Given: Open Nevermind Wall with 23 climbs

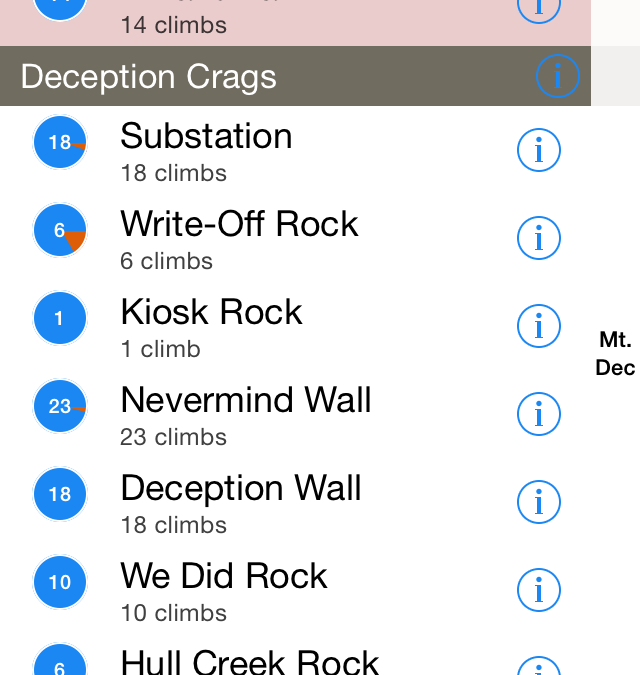Looking at the screenshot, I should (x=245, y=414).
